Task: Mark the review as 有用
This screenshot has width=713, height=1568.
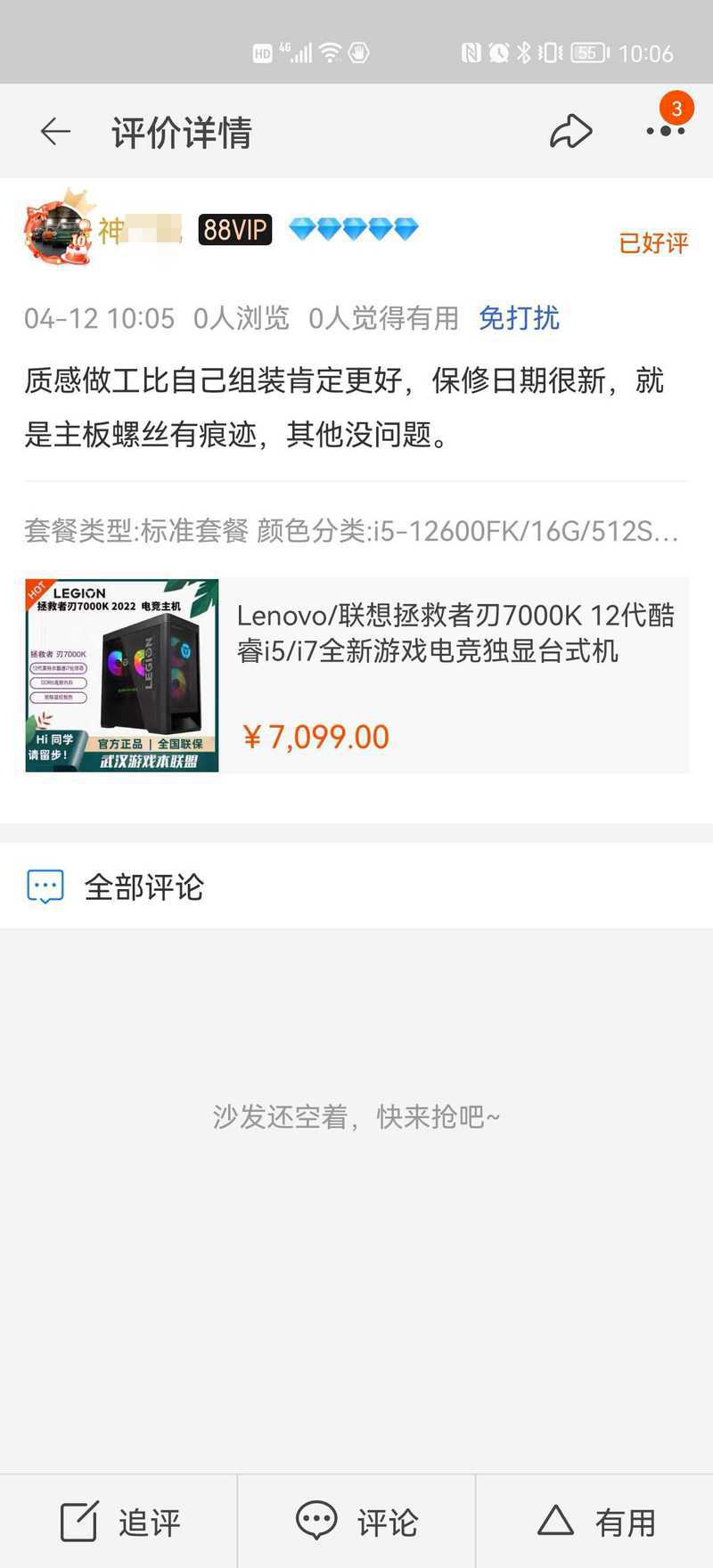Action: tap(594, 1522)
